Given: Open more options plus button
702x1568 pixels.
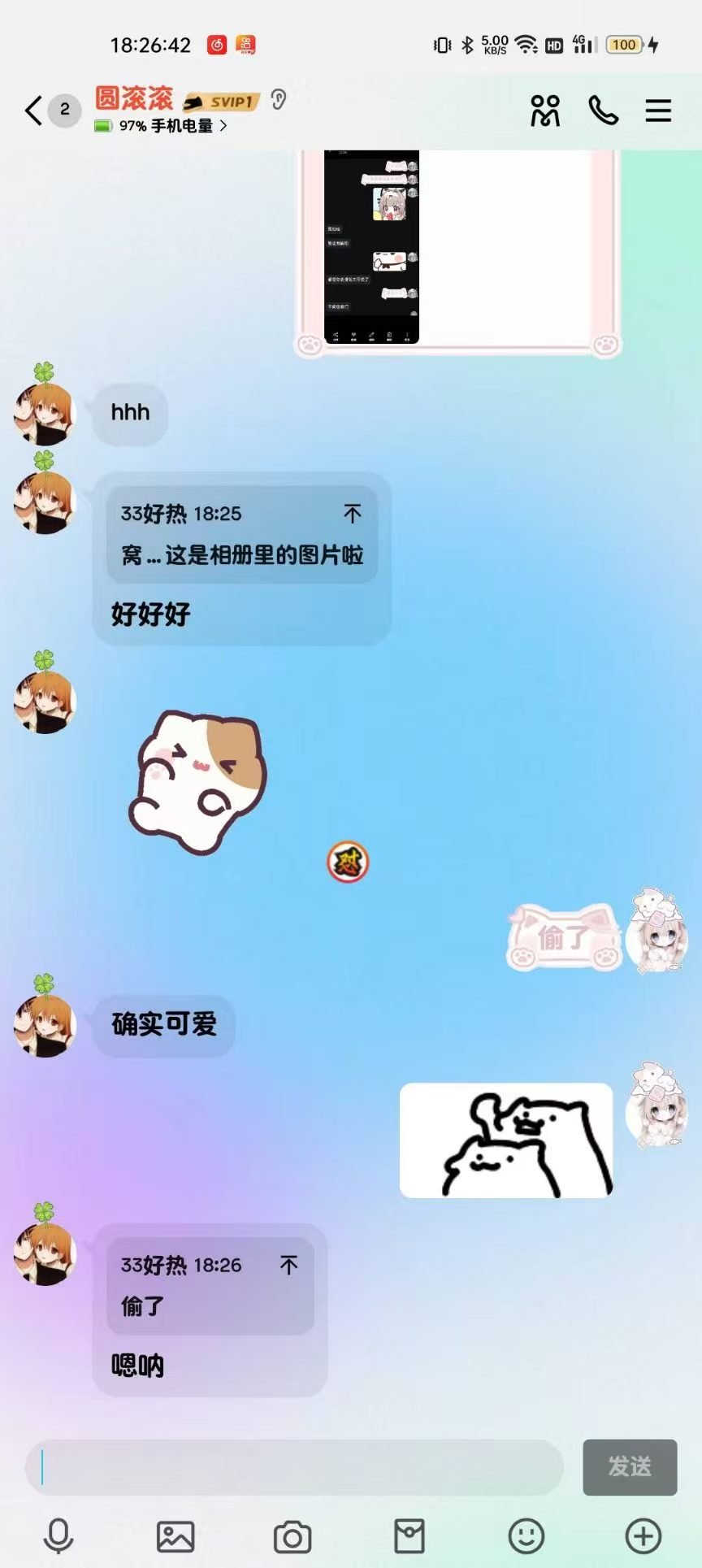Looking at the screenshot, I should point(643,1536).
